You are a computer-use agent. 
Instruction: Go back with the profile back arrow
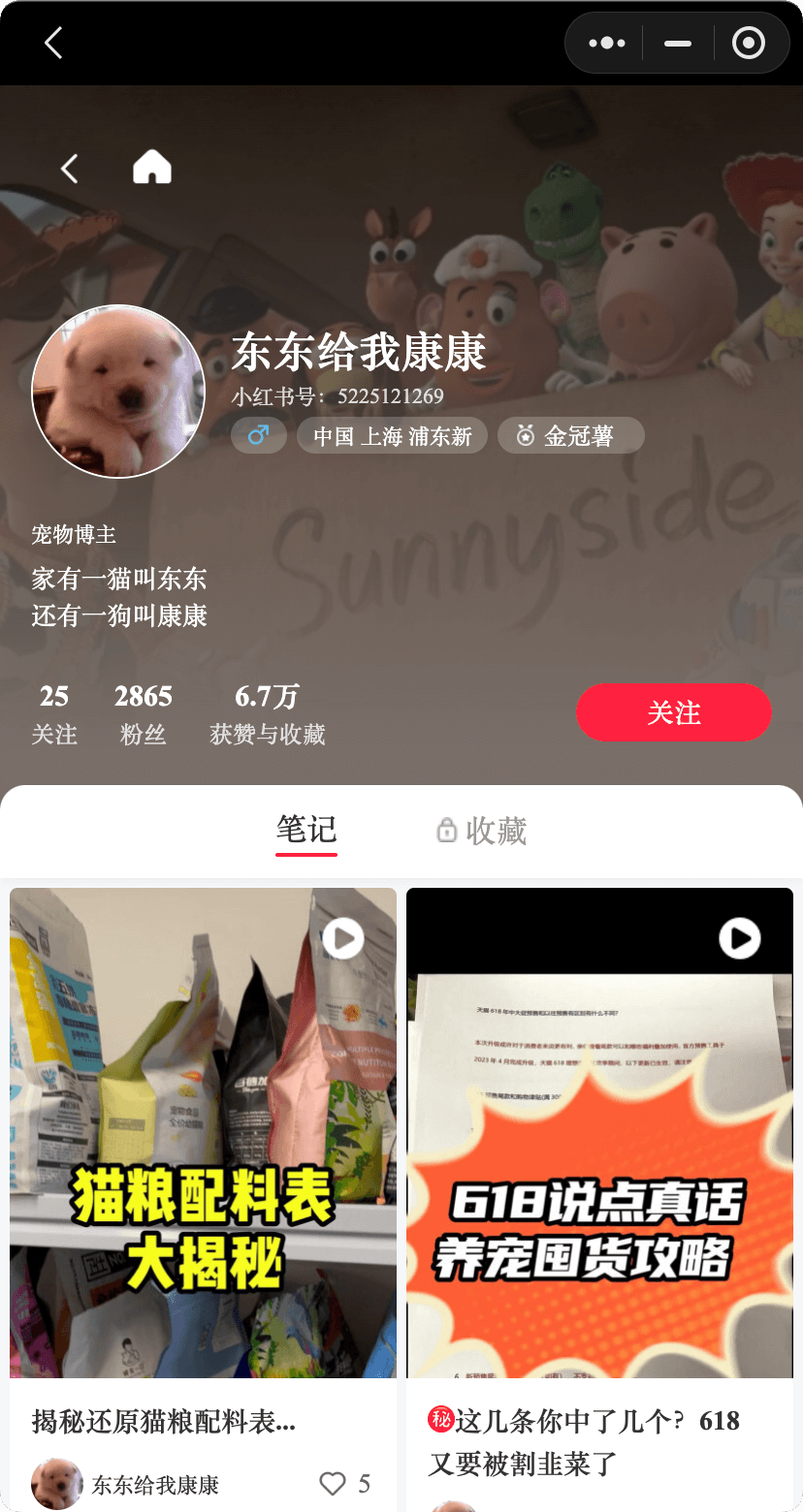[x=69, y=169]
